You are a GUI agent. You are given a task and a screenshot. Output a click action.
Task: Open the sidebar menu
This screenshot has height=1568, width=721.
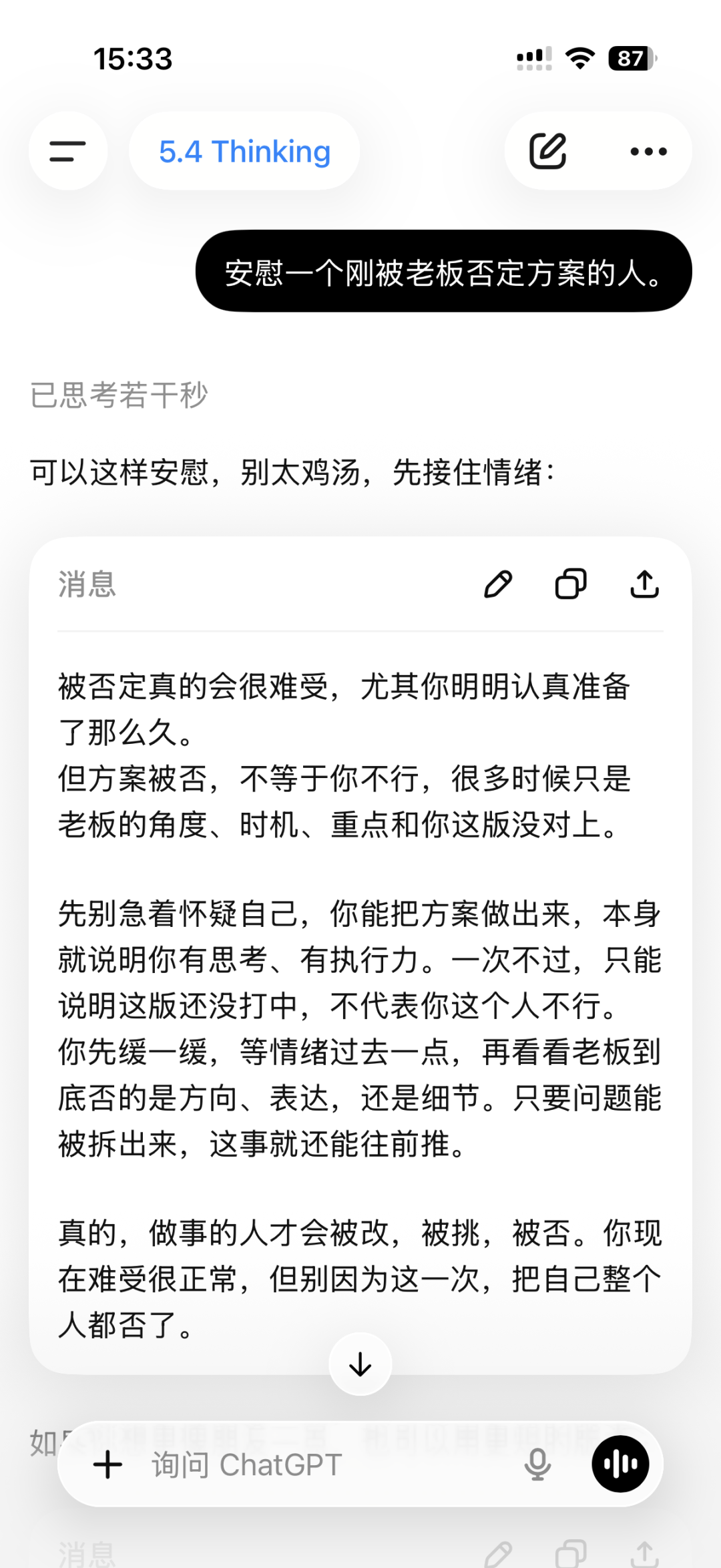click(68, 151)
